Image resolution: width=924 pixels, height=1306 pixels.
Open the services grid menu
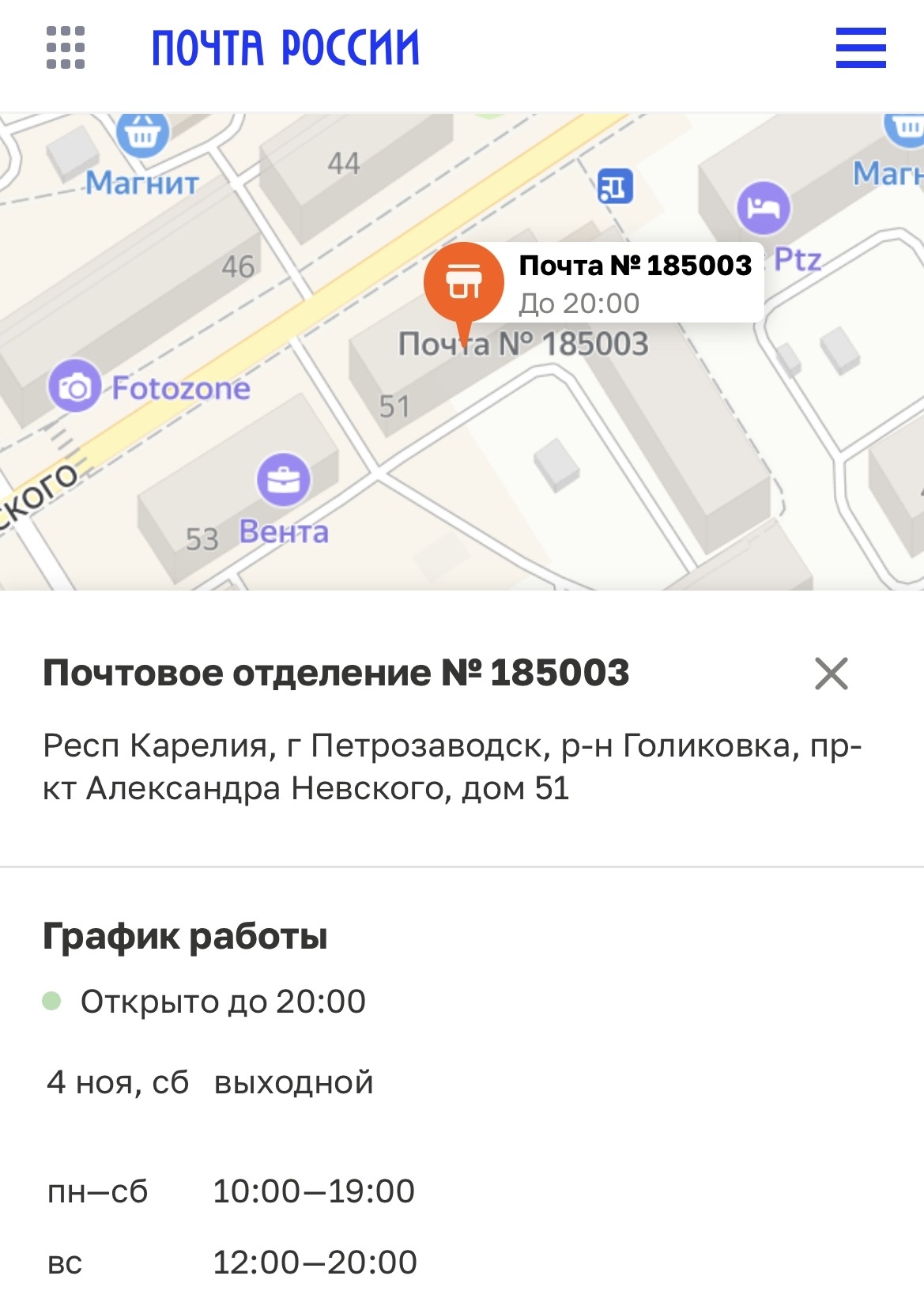pos(66,47)
